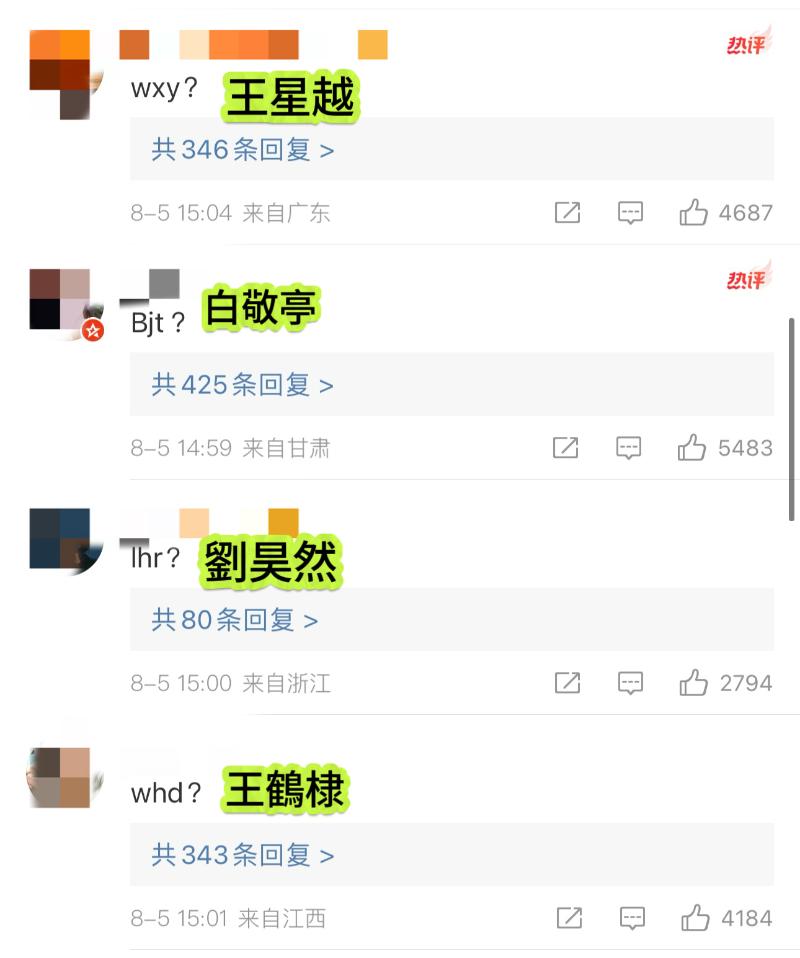Open the profile avatar of the whd commenter

coord(62,777)
